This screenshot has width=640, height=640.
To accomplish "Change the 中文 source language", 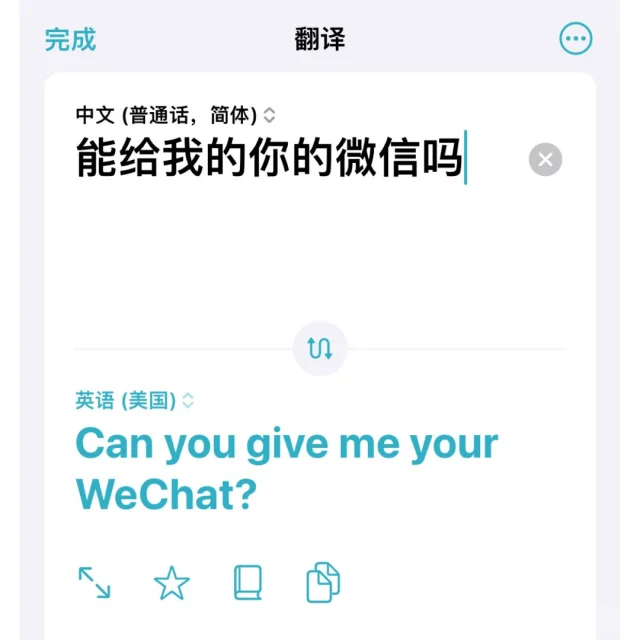I will pos(175,115).
